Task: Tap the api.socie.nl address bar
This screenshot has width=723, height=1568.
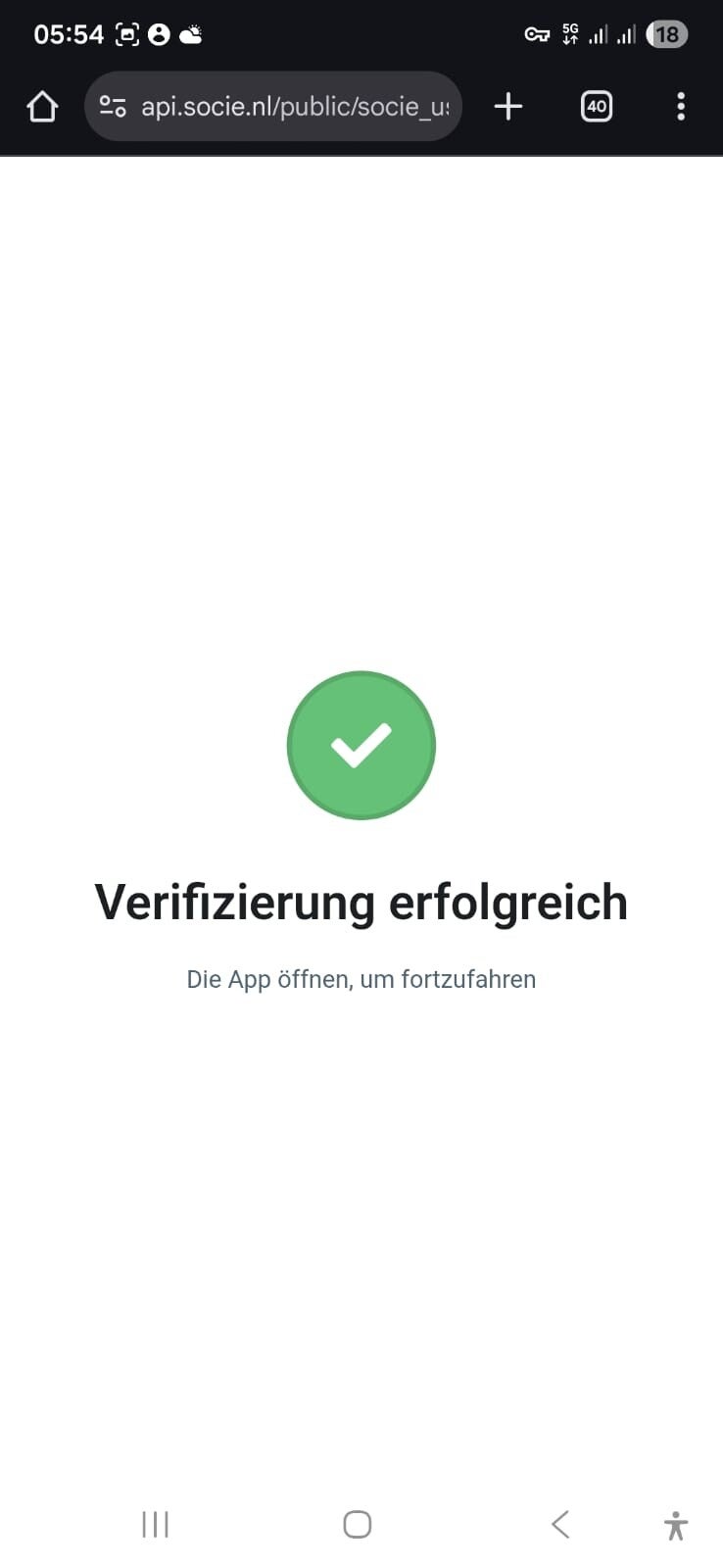Action: [294, 106]
